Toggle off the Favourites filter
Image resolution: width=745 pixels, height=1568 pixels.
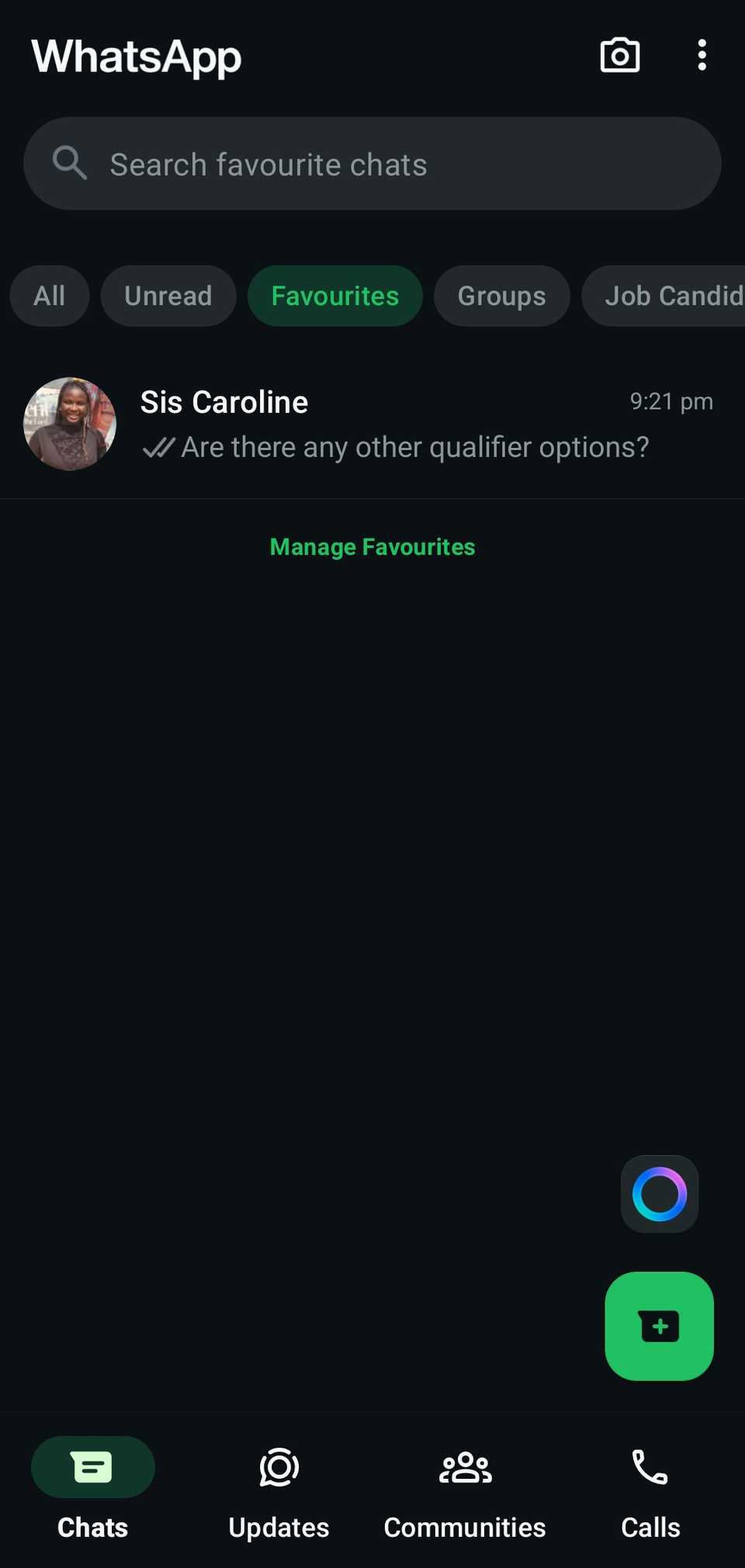click(x=334, y=296)
